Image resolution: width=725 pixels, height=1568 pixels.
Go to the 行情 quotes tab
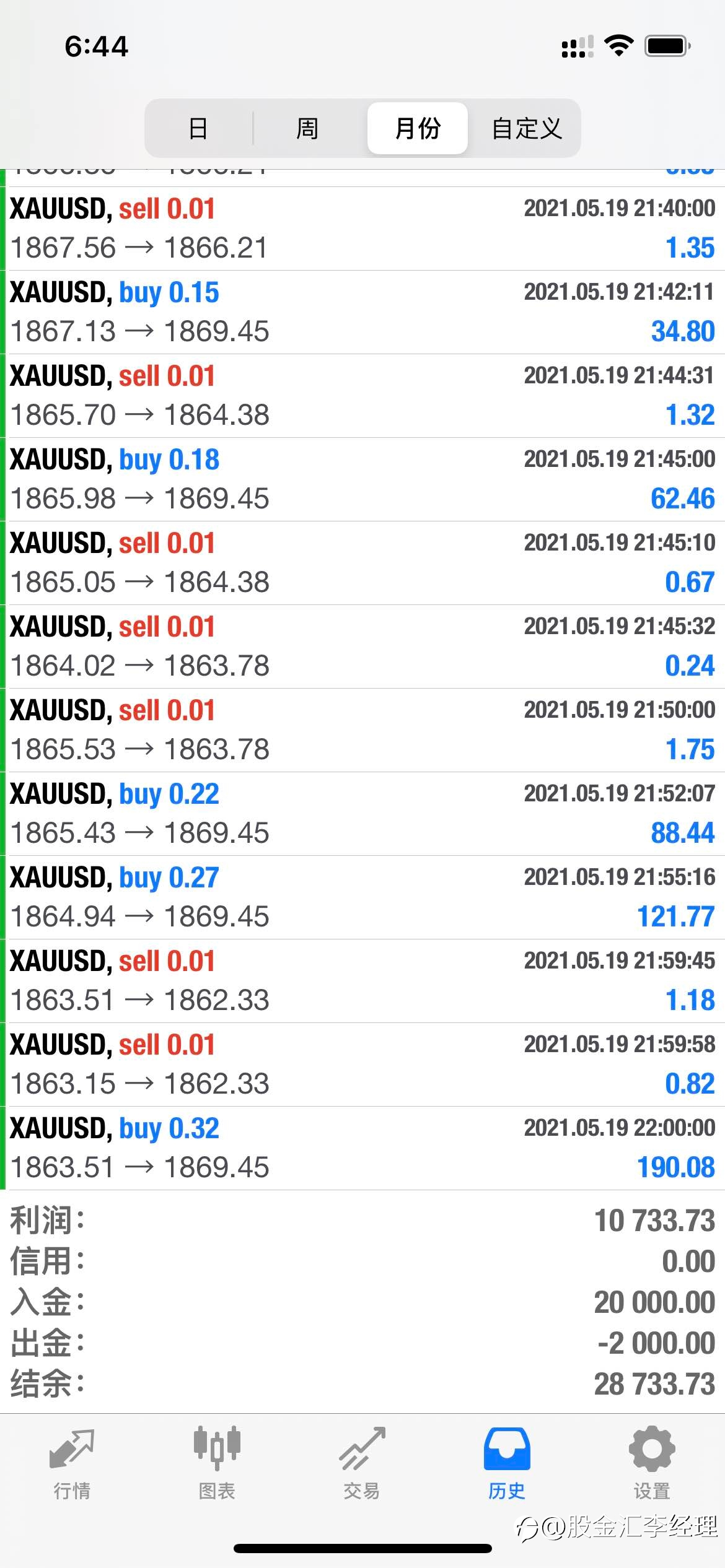click(x=72, y=1464)
